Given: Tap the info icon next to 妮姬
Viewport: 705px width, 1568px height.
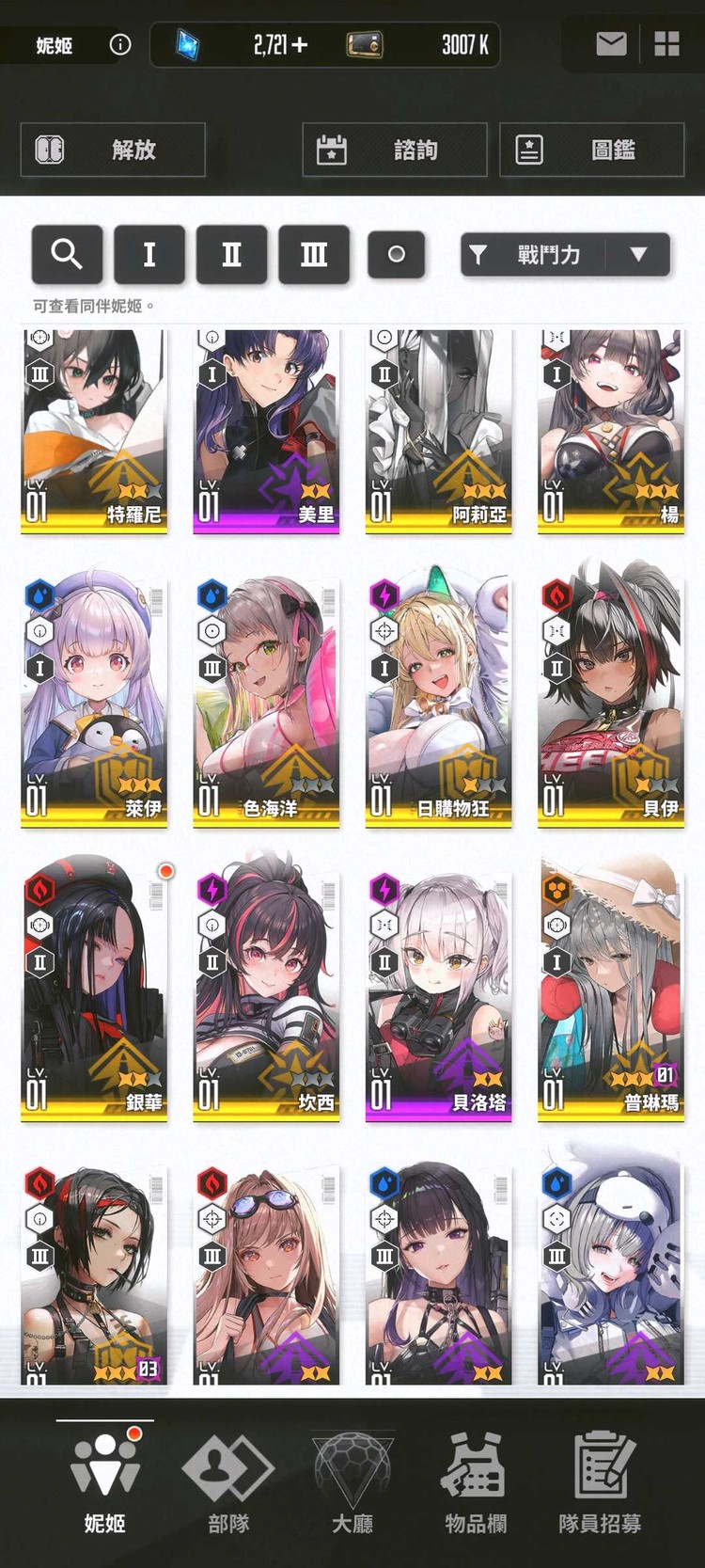Looking at the screenshot, I should click(x=120, y=44).
